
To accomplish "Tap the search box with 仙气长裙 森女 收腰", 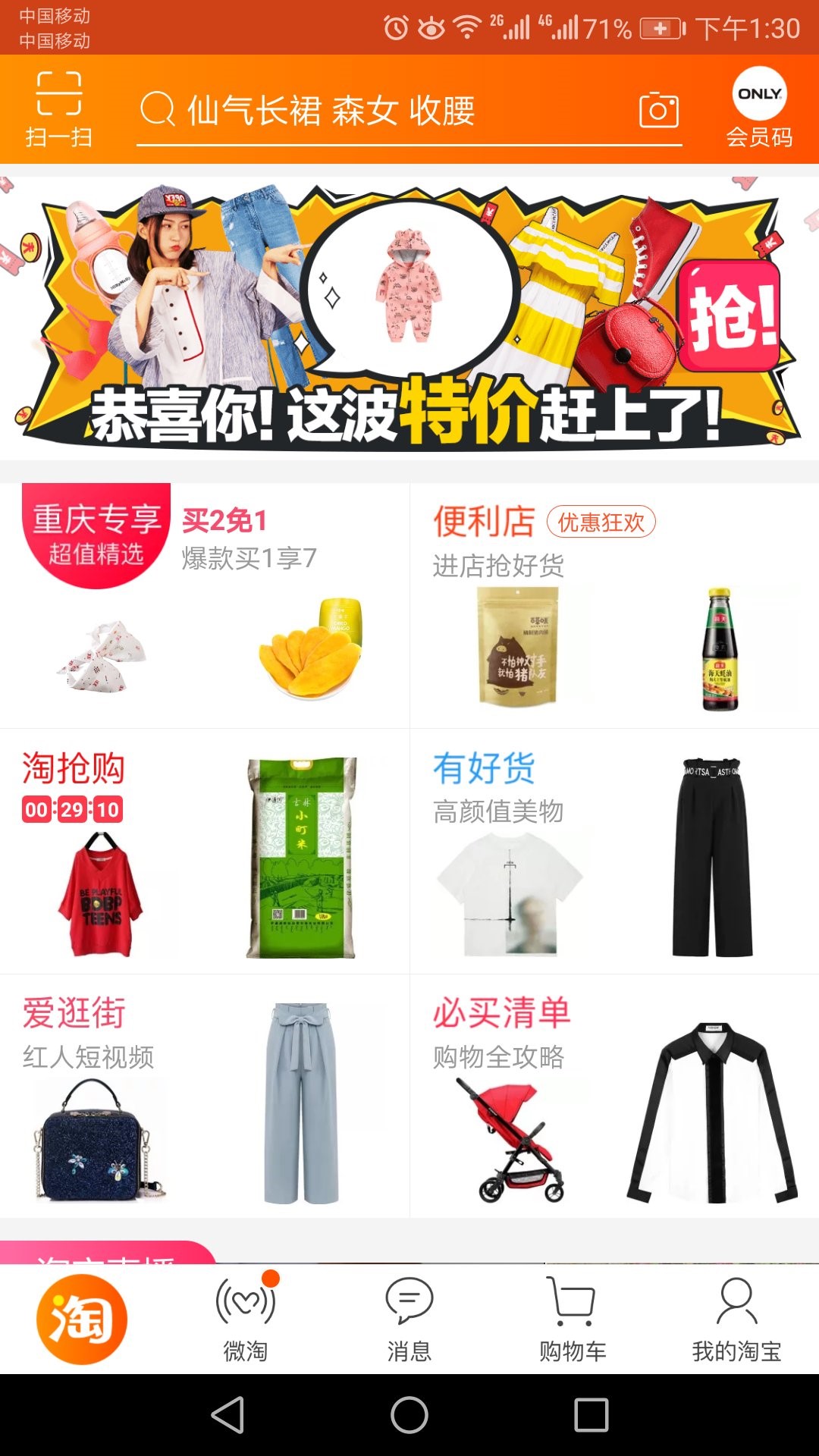I will (379, 111).
